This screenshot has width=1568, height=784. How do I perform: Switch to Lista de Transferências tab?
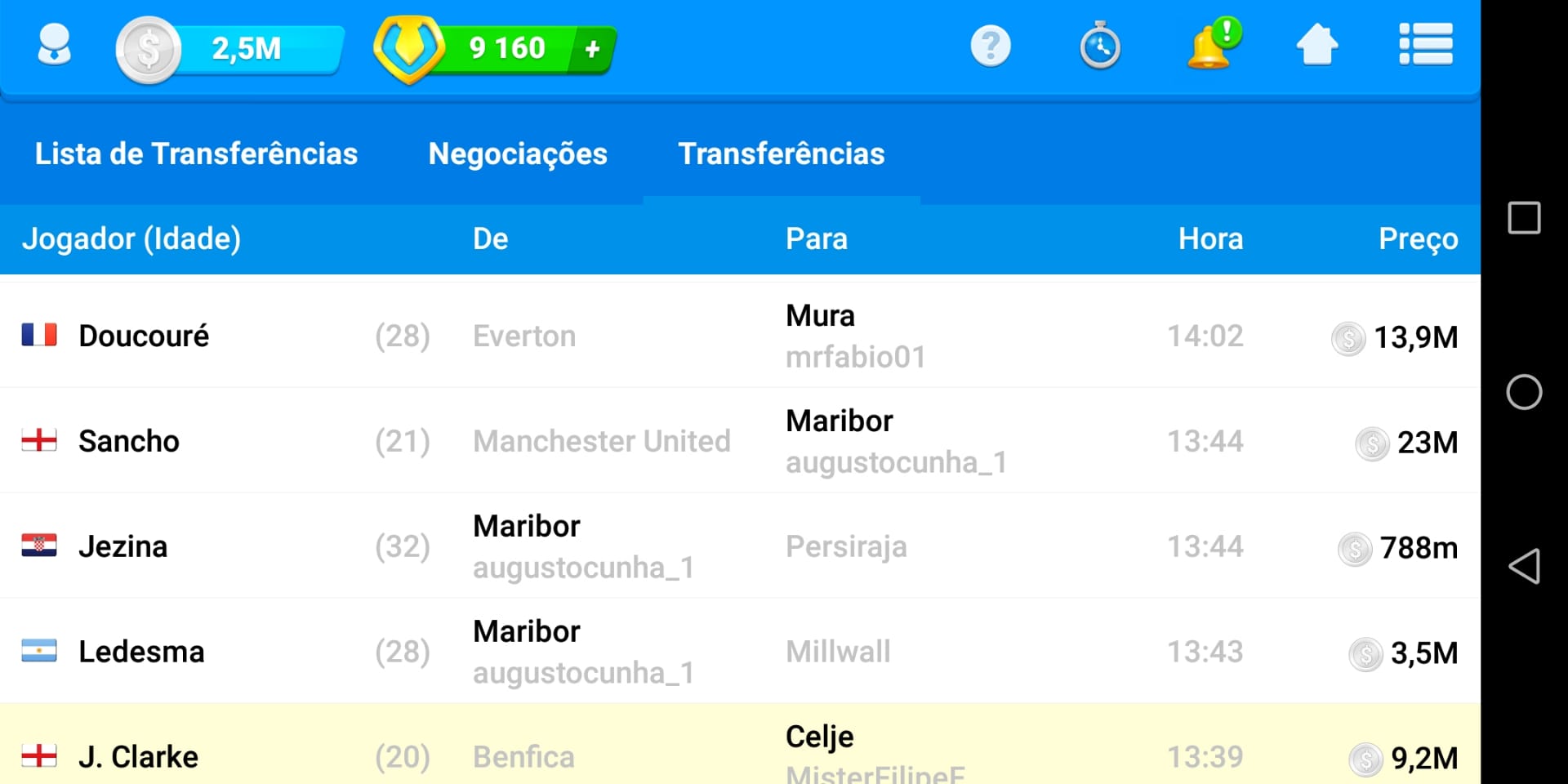click(196, 154)
